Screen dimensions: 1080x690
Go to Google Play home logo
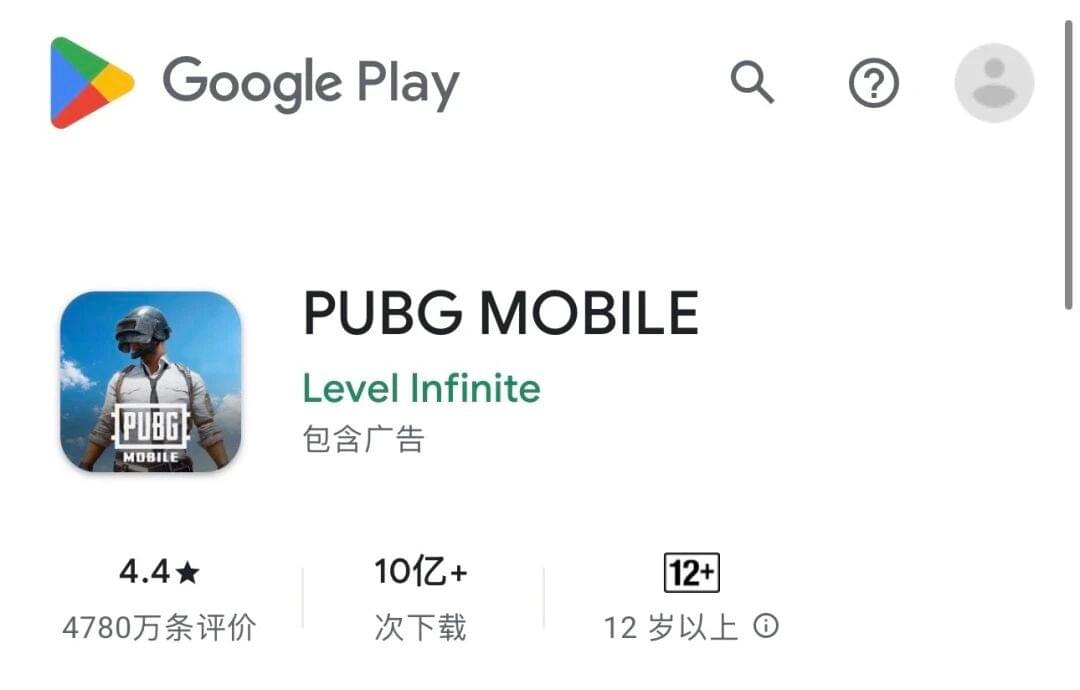tap(255, 83)
